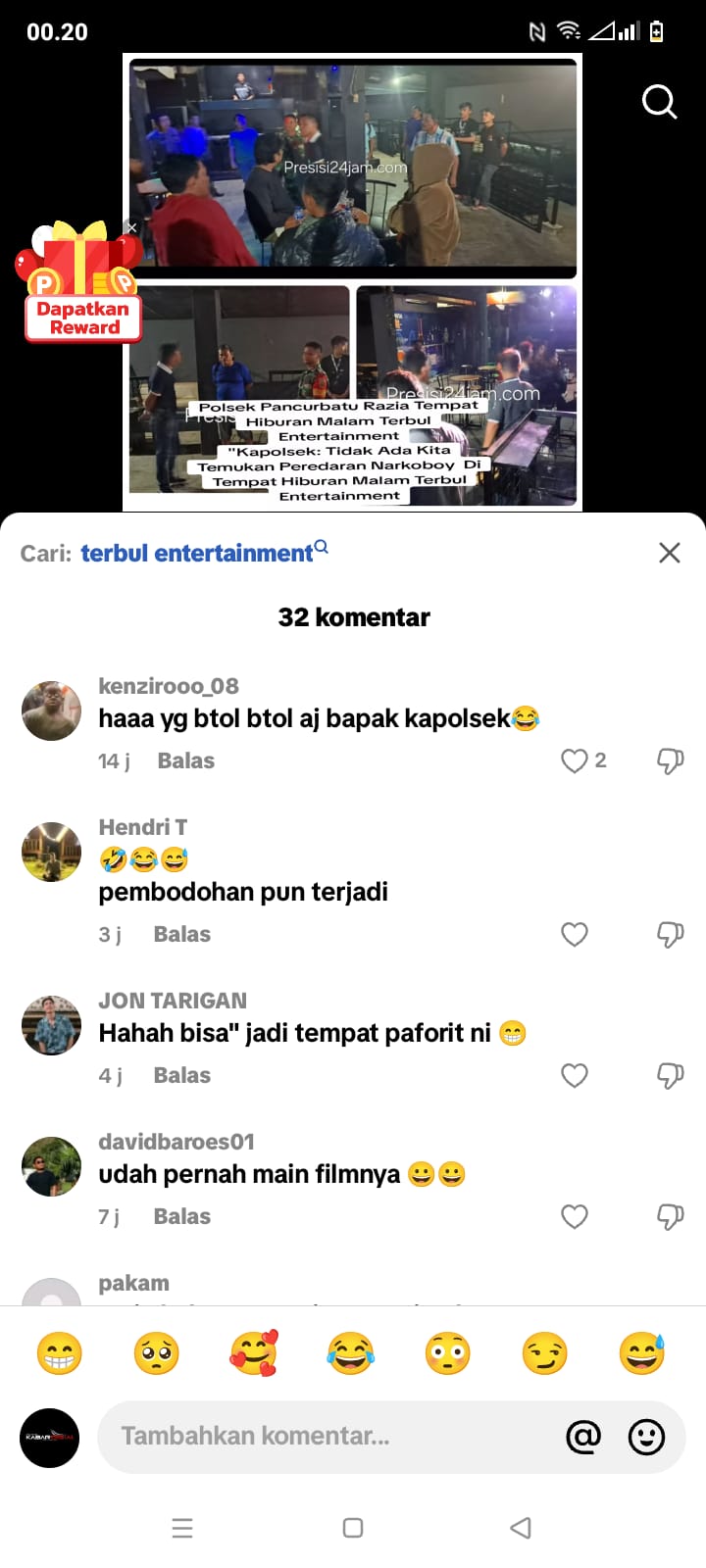Reply to Hendri T's comment
Image resolution: width=706 pixels, height=1568 pixels.
coord(181,934)
